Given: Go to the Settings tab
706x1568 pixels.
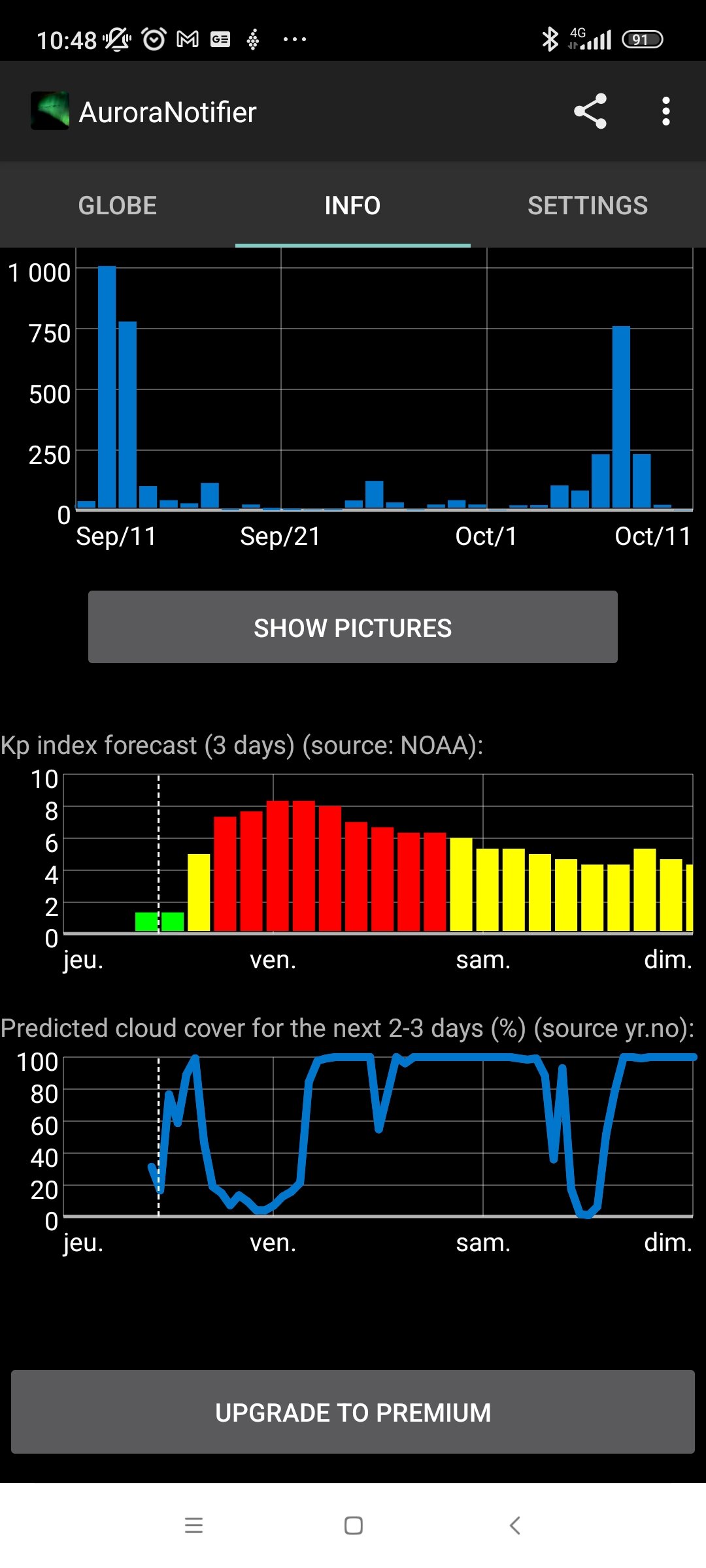Looking at the screenshot, I should (x=588, y=205).
